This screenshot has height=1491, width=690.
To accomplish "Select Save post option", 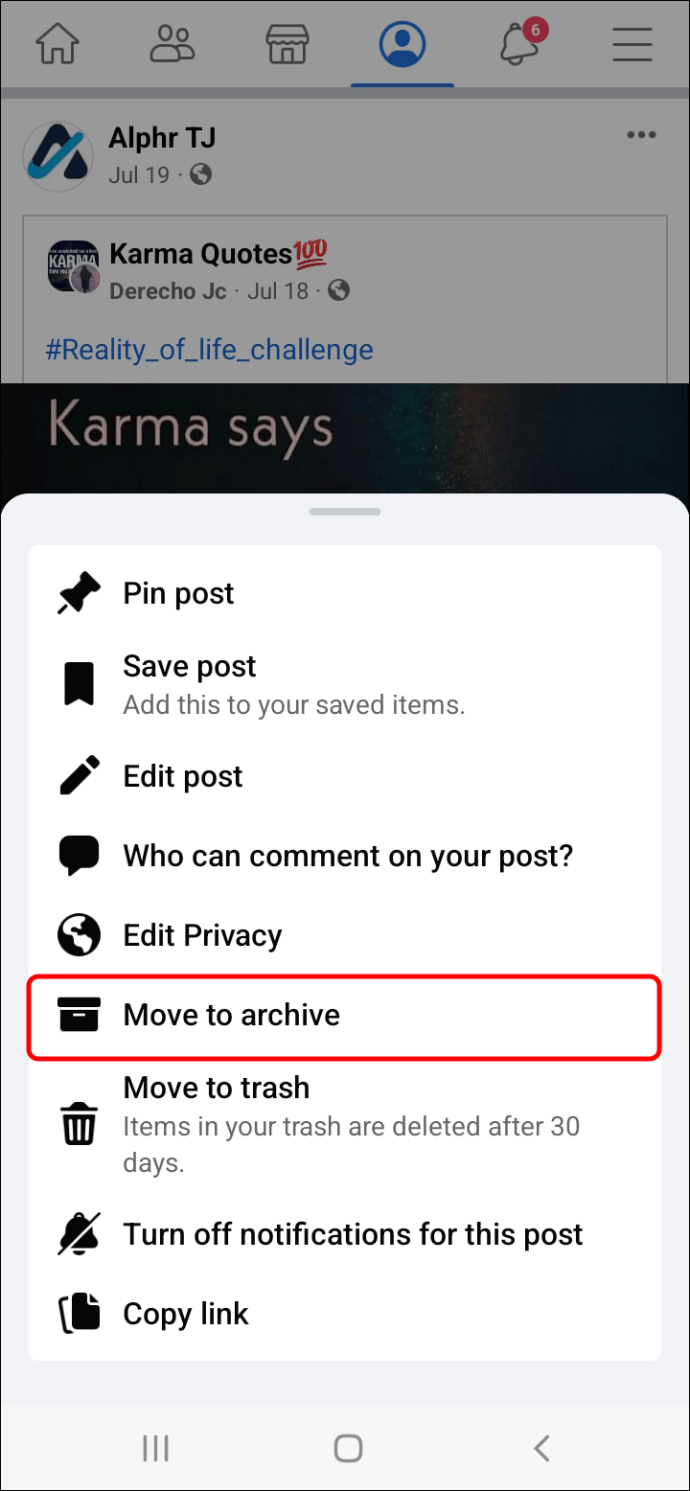I will point(190,684).
